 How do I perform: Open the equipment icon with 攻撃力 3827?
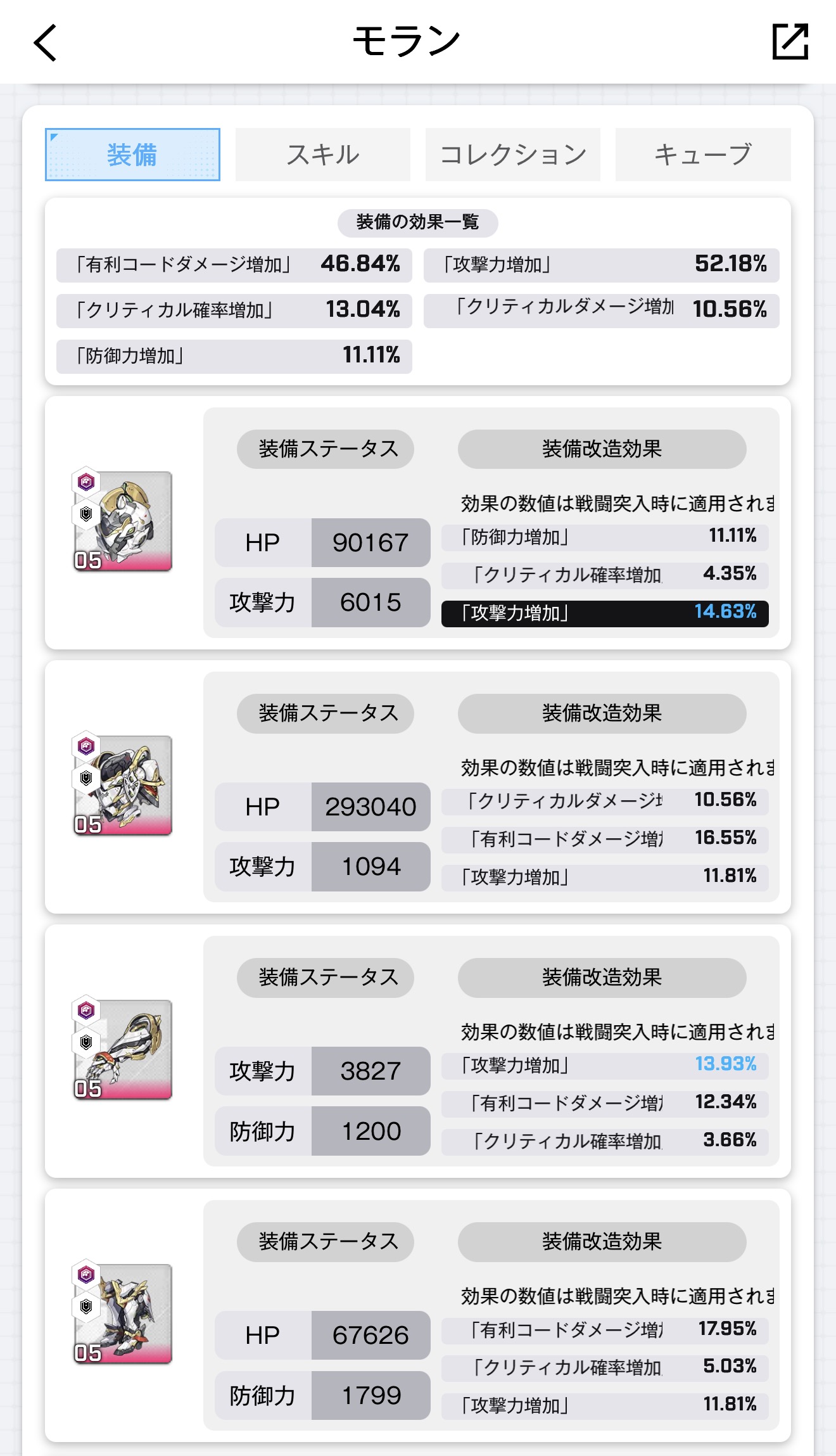123,1049
